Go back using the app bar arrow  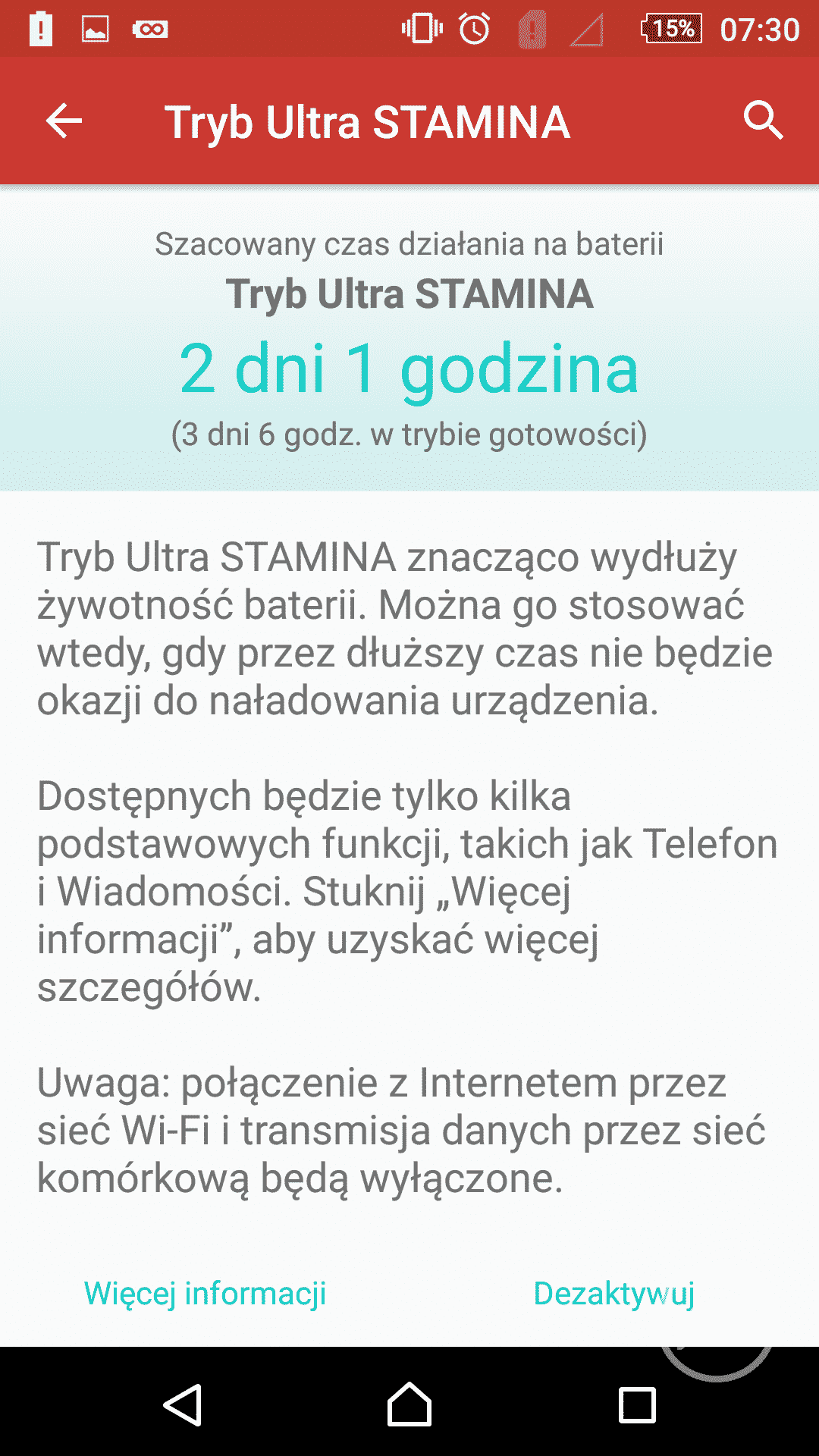click(x=64, y=121)
